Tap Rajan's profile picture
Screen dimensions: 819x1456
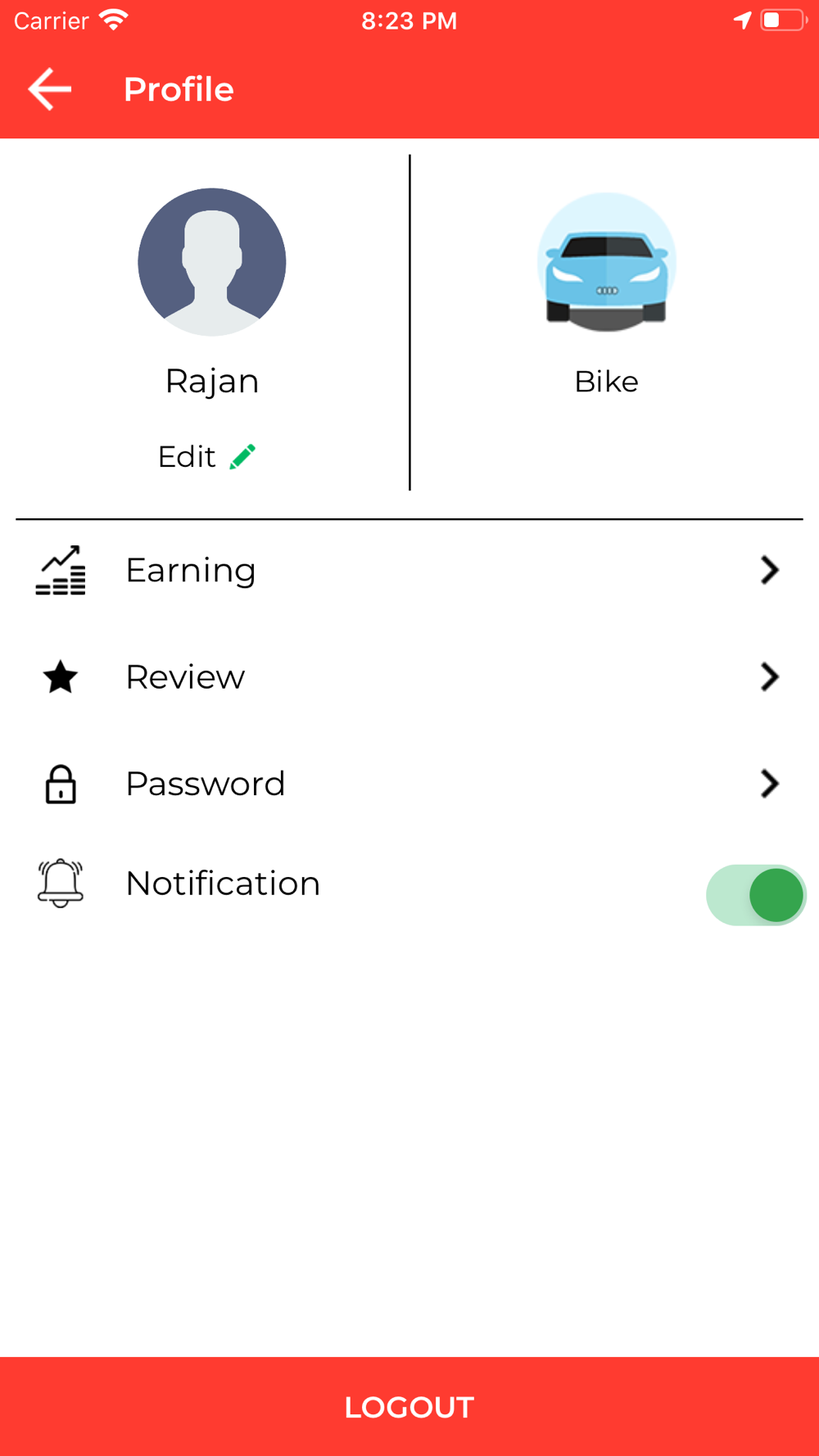click(x=212, y=262)
